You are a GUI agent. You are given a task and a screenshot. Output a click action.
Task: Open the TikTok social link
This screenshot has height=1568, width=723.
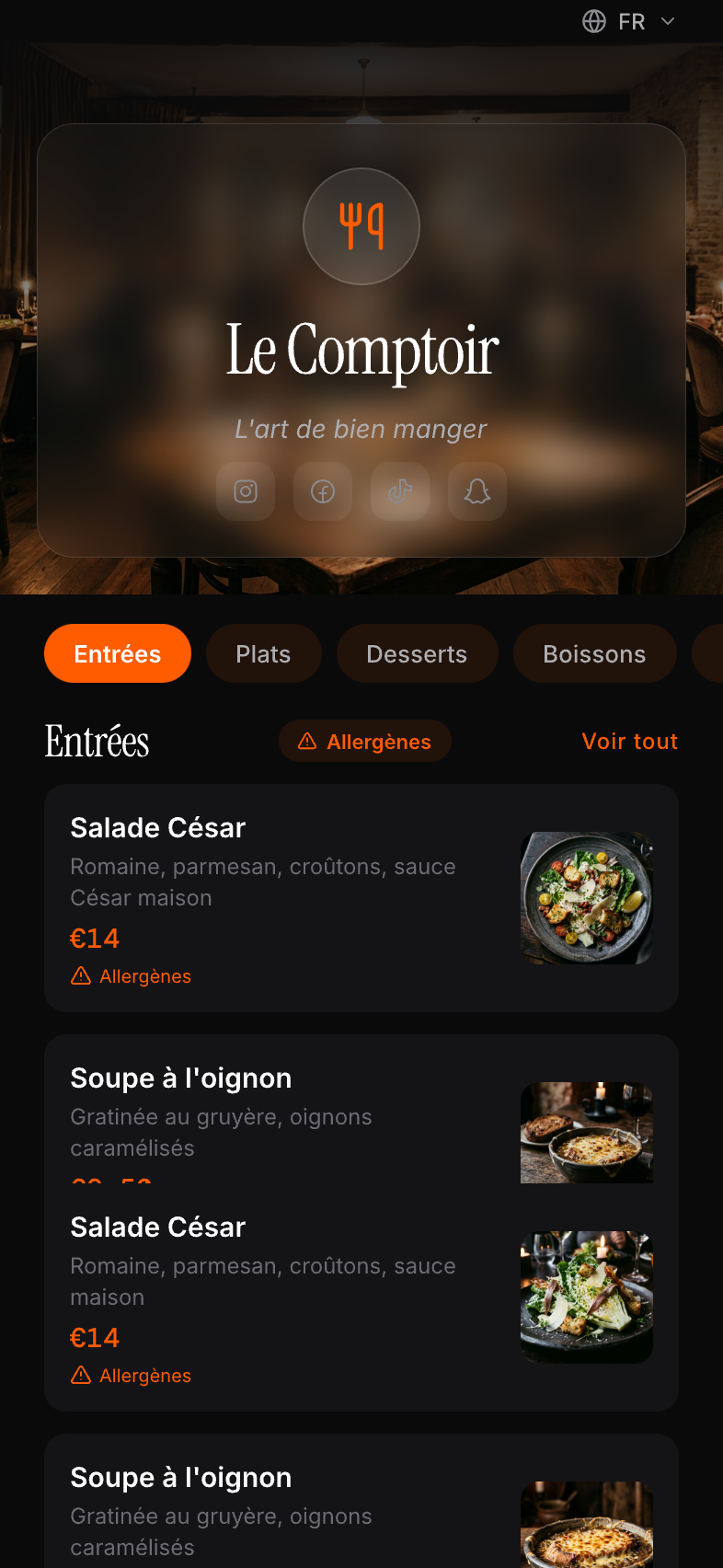(x=400, y=491)
